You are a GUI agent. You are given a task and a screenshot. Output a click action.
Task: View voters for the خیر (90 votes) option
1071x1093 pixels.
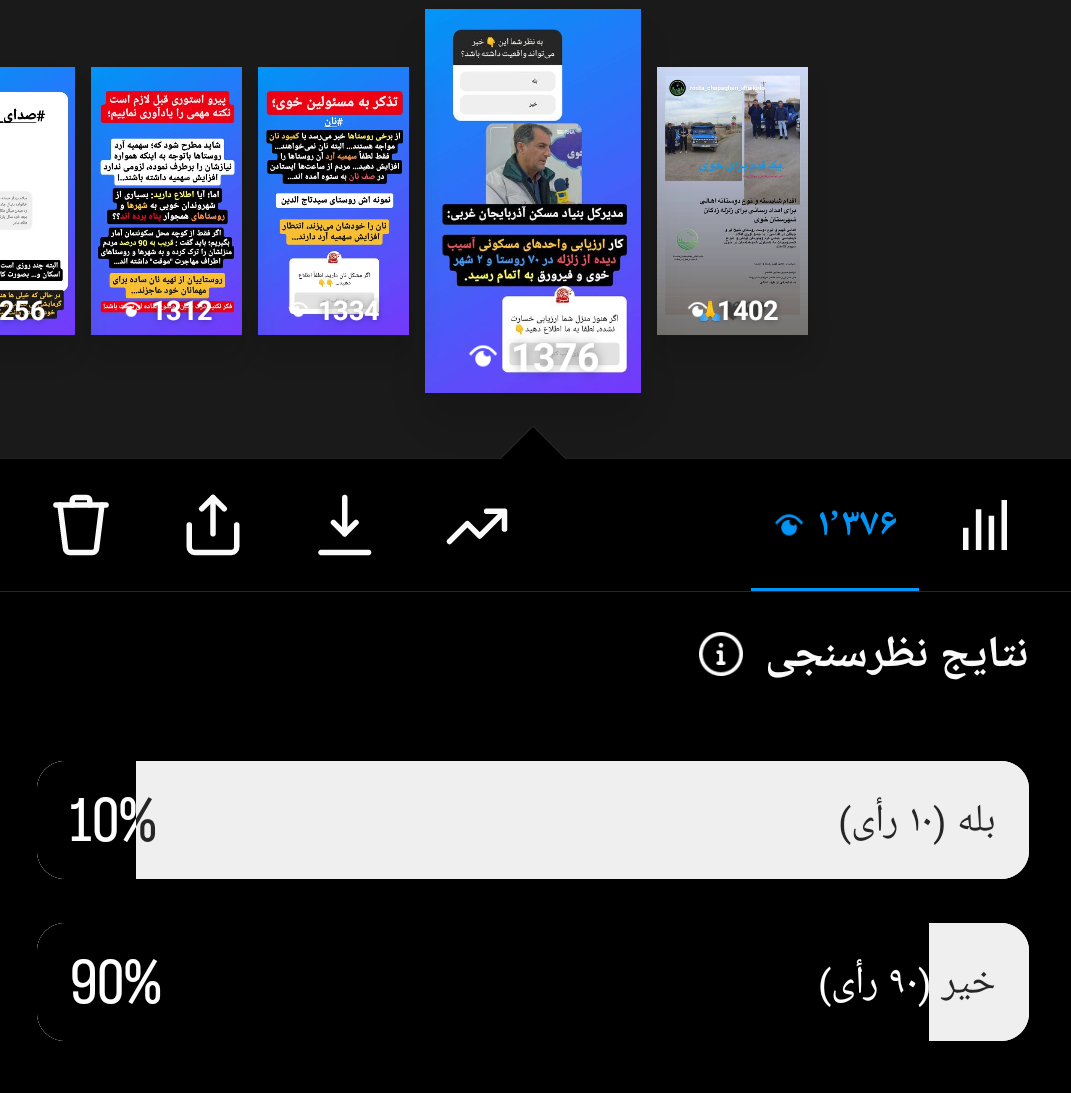click(533, 982)
